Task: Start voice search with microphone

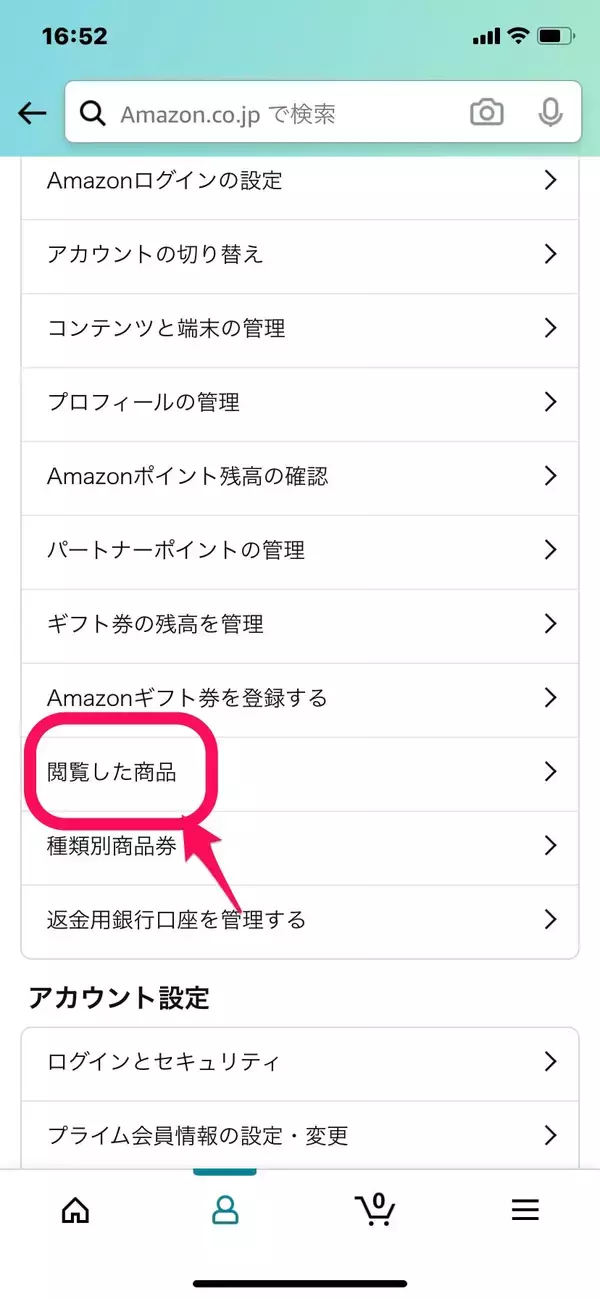Action: tap(549, 113)
